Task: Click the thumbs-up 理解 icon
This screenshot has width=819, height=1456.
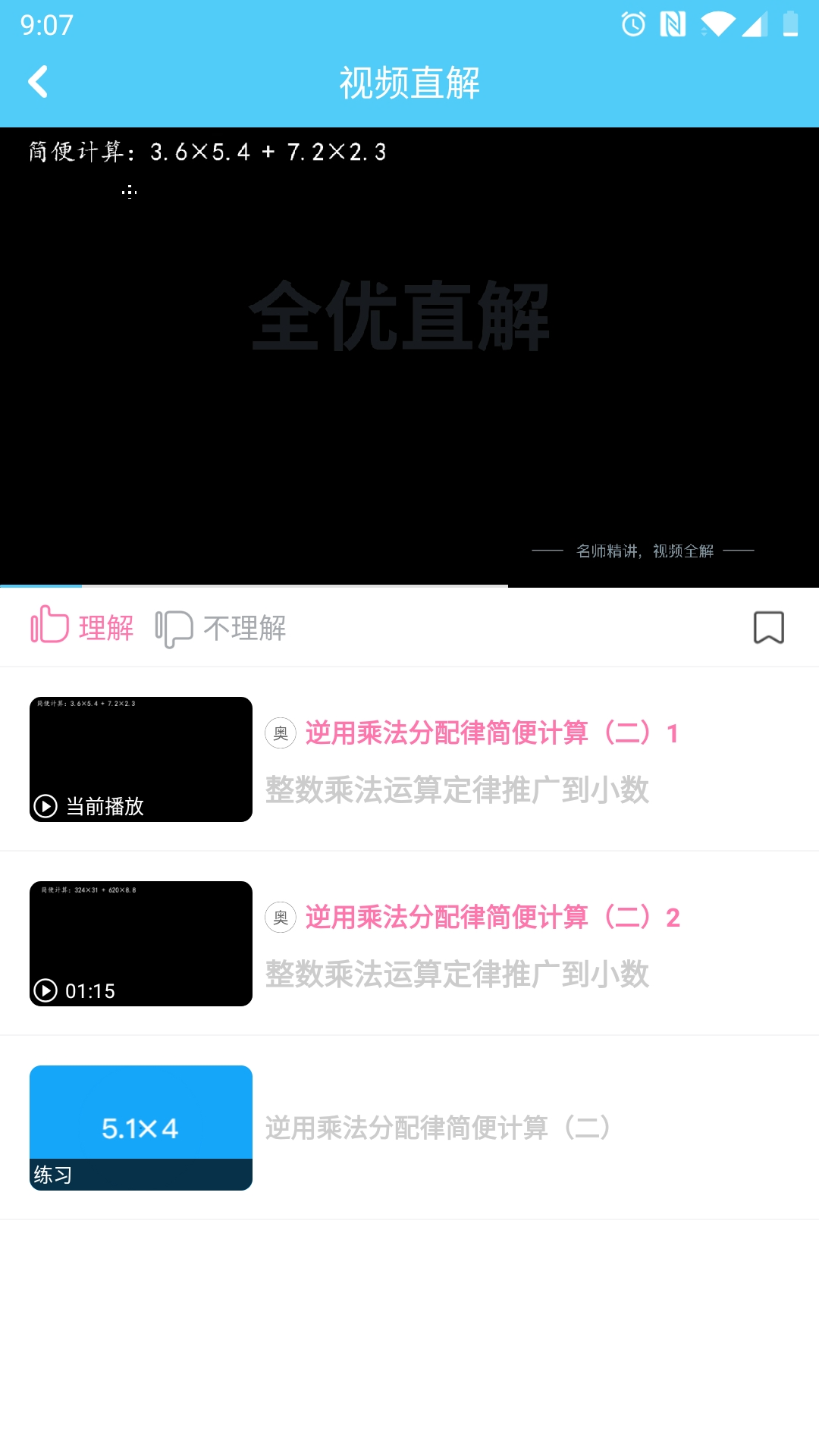Action: (x=49, y=626)
